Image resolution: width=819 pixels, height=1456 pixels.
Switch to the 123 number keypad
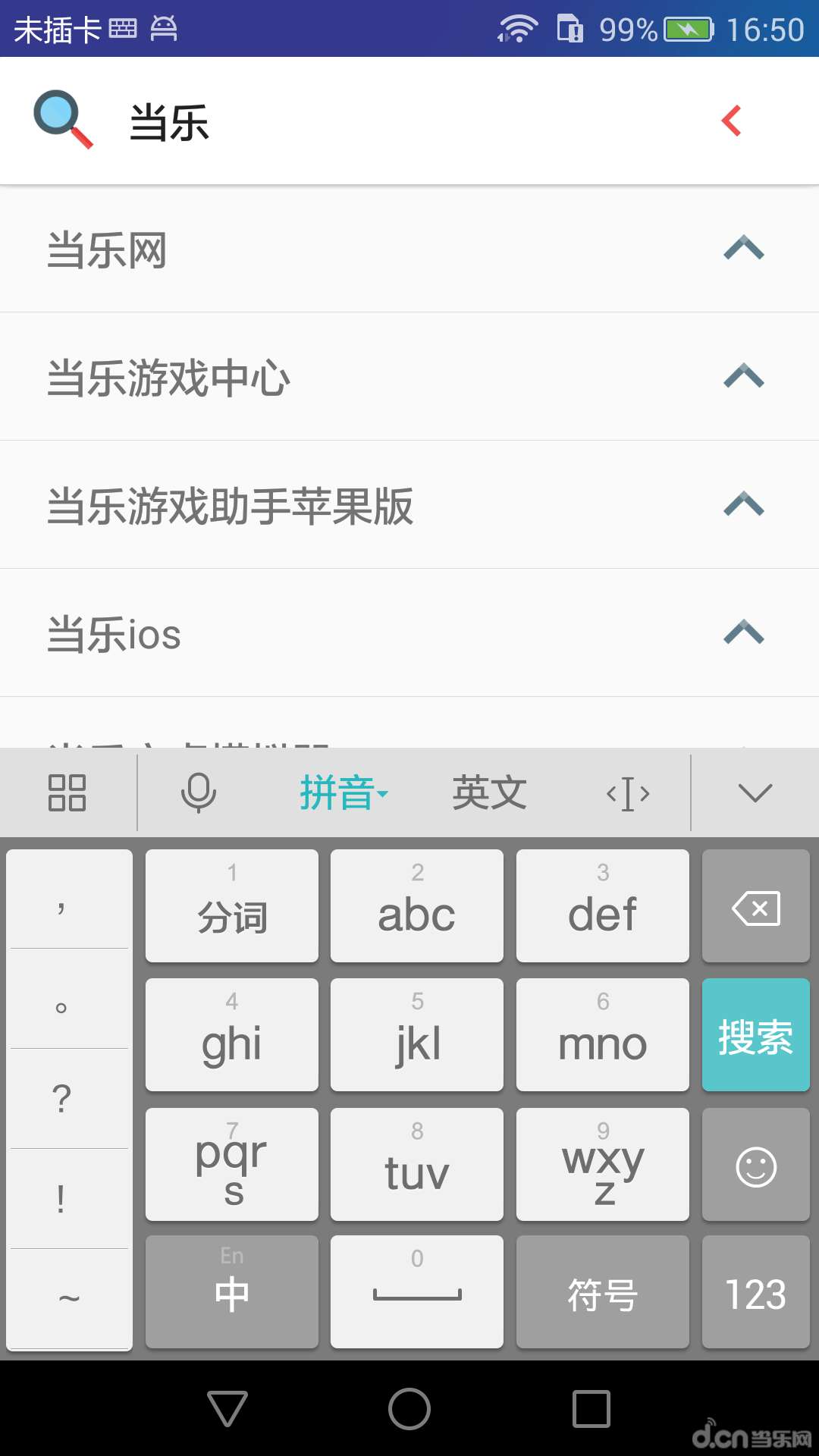[x=755, y=1293]
